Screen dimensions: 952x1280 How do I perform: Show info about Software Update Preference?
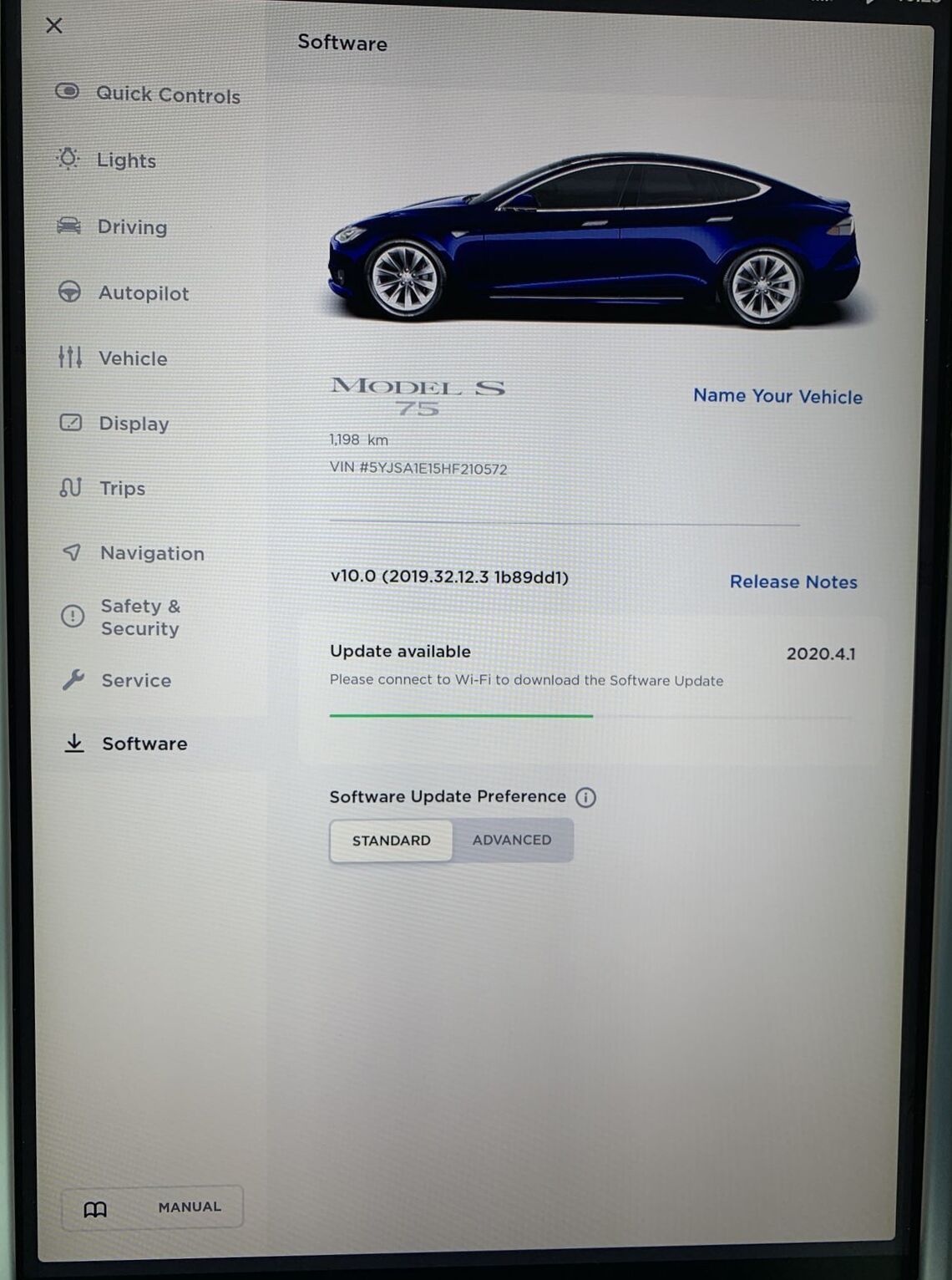(x=586, y=797)
